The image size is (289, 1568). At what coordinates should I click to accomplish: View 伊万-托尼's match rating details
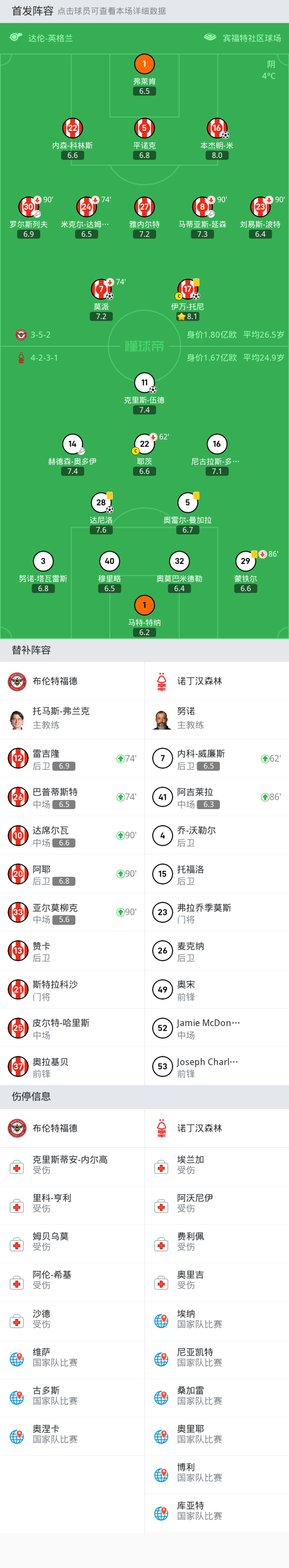tap(188, 290)
